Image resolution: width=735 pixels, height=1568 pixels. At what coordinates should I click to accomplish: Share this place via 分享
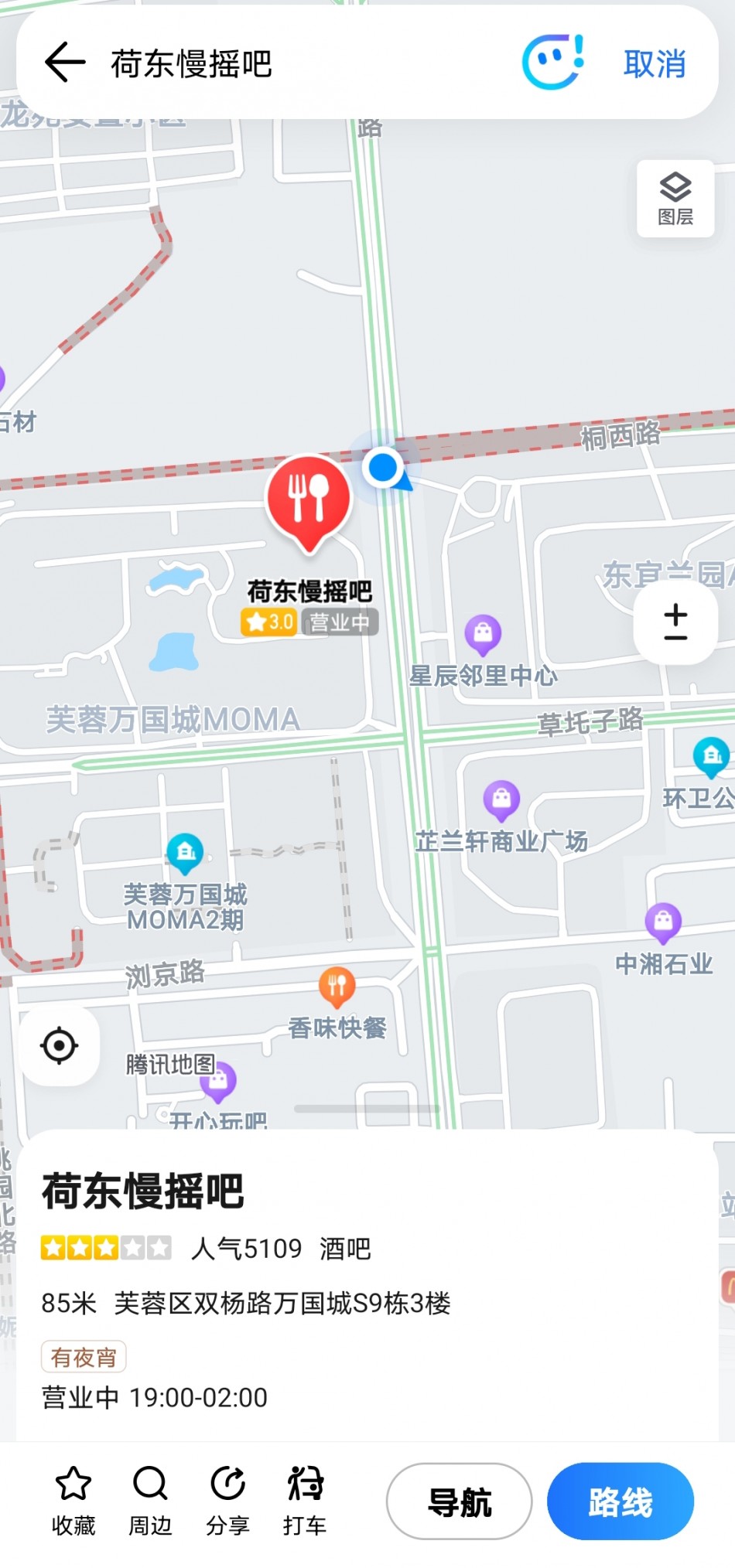click(227, 1500)
